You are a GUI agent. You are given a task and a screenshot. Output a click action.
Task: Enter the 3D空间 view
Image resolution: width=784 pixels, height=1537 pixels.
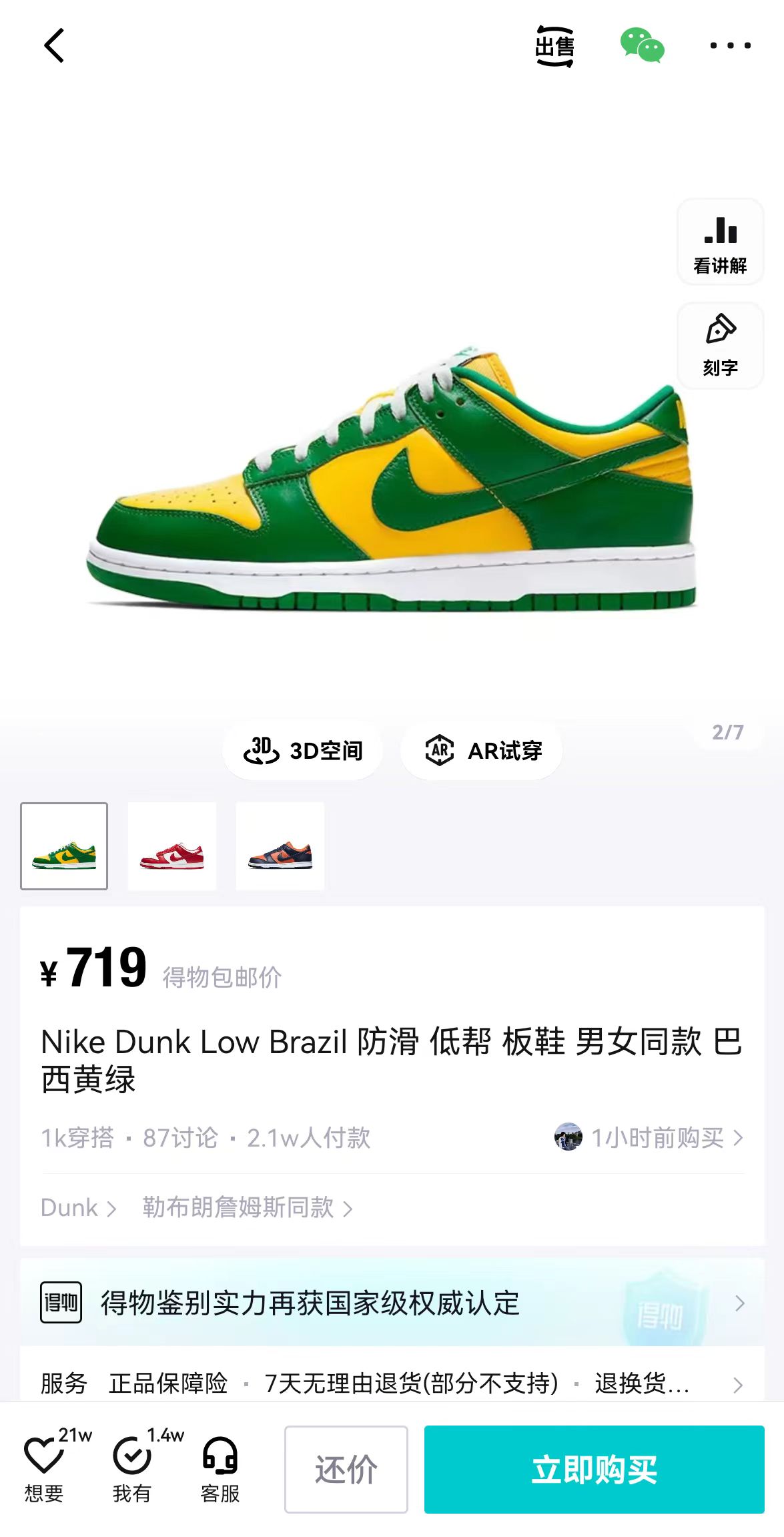303,751
